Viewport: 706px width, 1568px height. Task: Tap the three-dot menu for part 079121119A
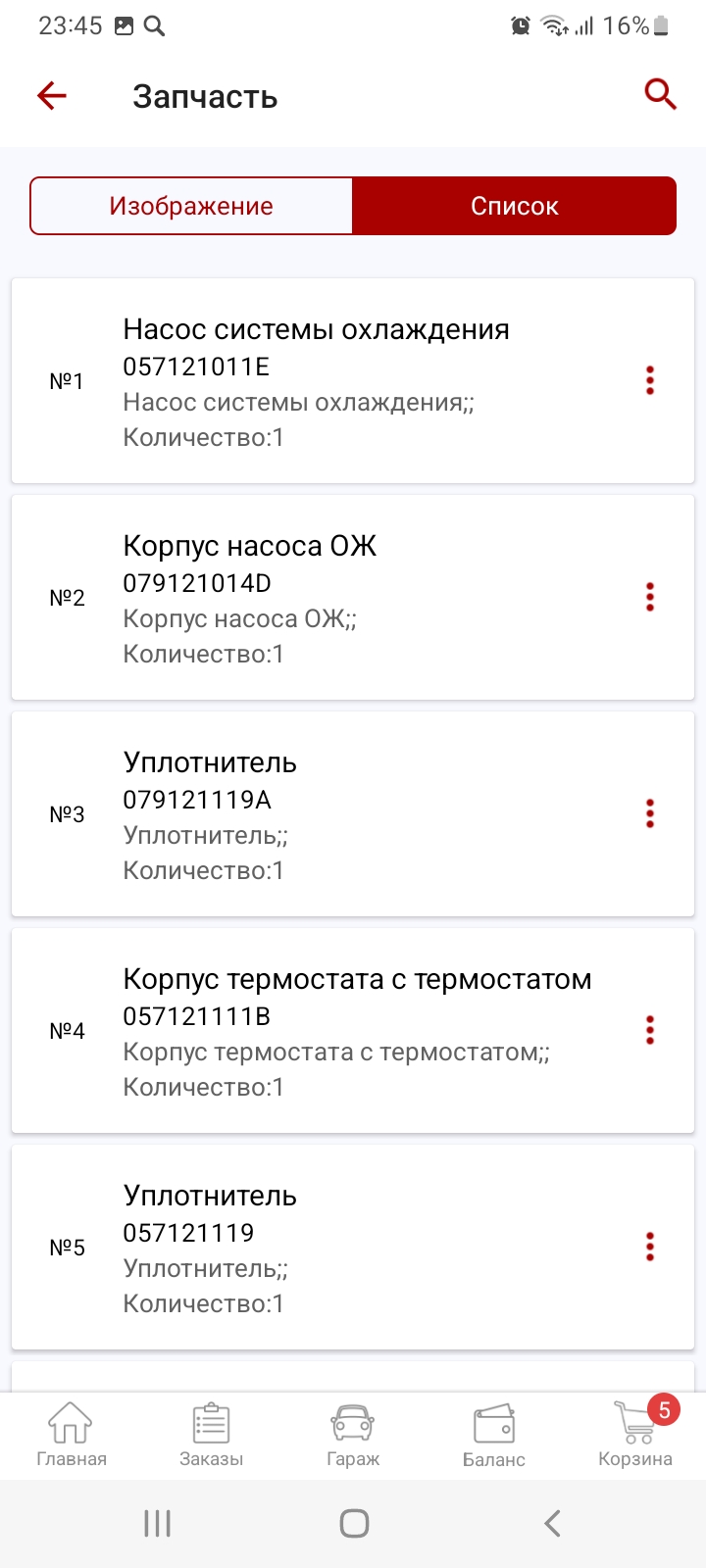click(x=650, y=813)
